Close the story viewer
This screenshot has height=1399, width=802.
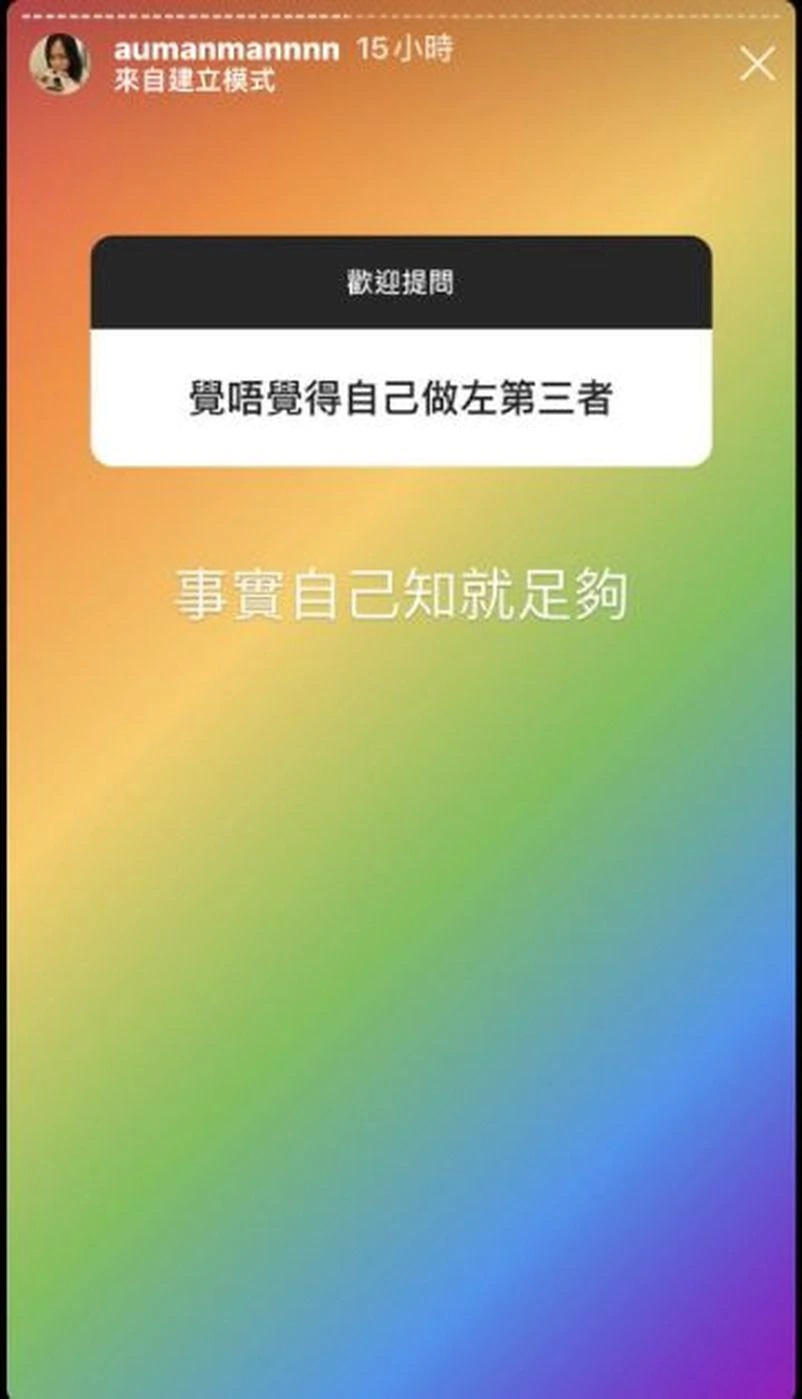757,64
